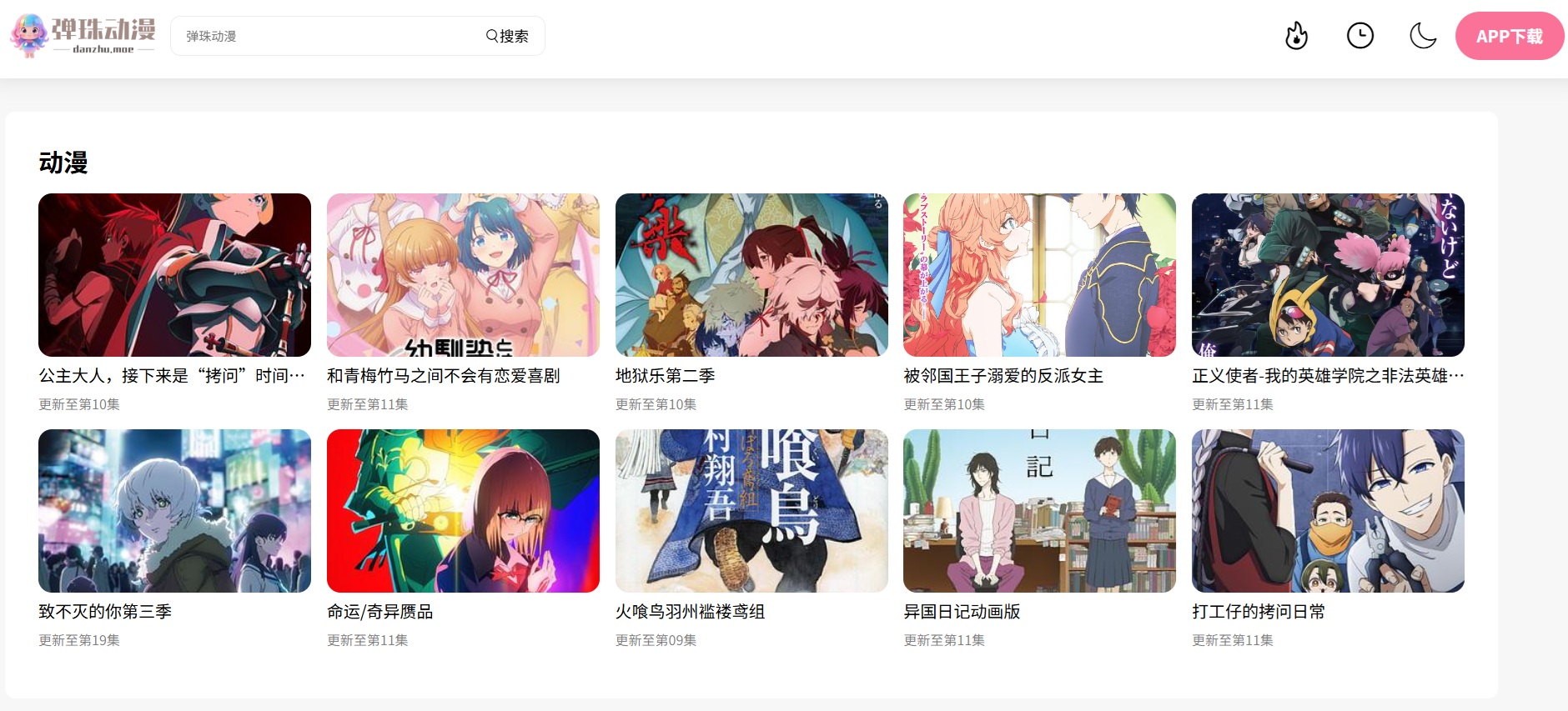View 正义使者-我的英雄学院之非法英雄 card
Viewport: 1568px width, 711px height.
coord(1328,275)
